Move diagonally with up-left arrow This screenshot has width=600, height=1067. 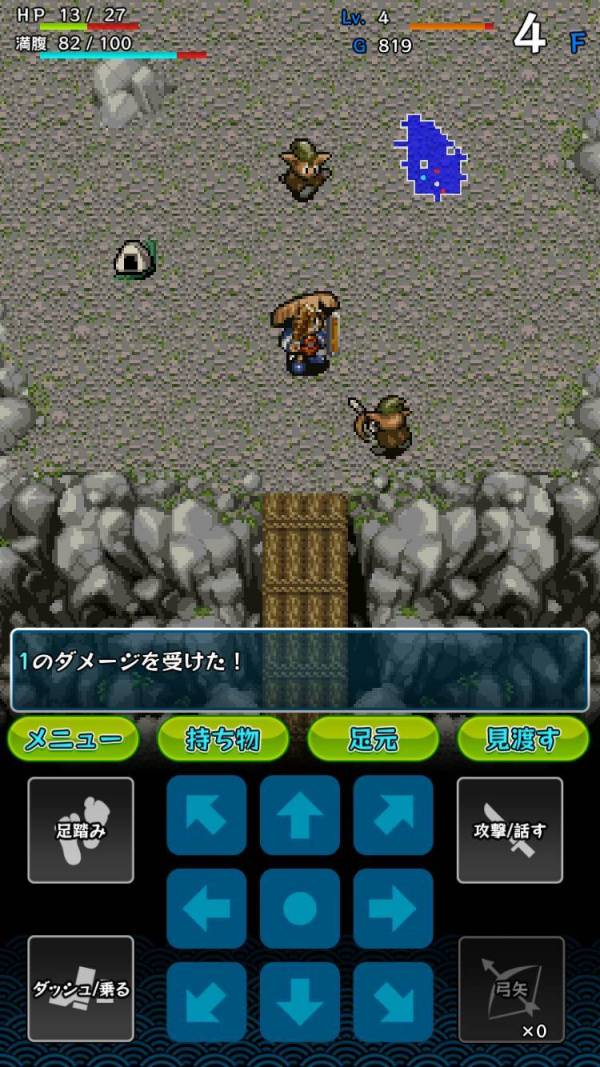pyautogui.click(x=206, y=815)
